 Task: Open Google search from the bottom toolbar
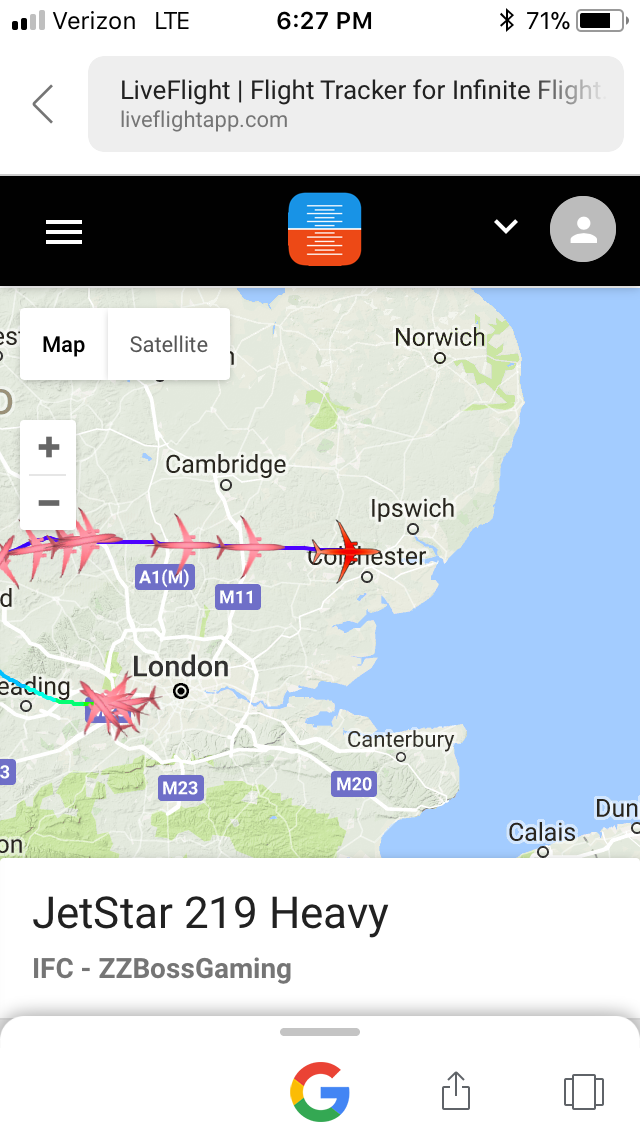[320, 1090]
